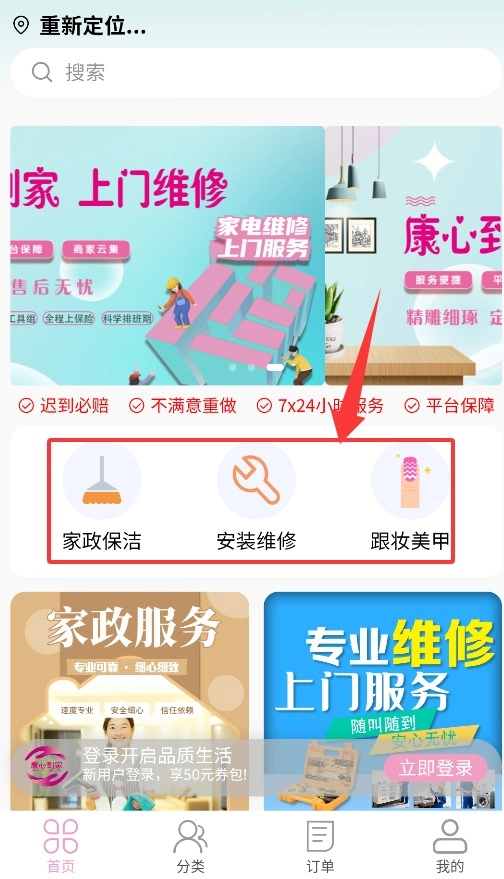Open the 家政服务 card

[130, 701]
